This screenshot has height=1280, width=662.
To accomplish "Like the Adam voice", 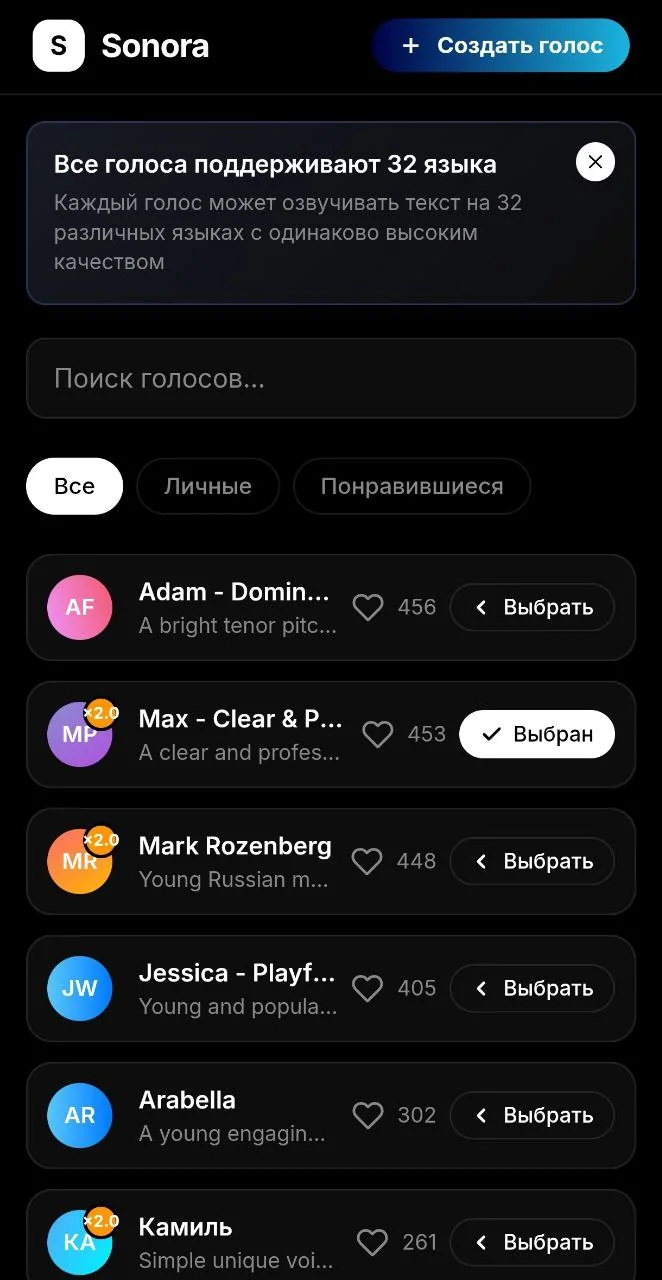I will [368, 607].
